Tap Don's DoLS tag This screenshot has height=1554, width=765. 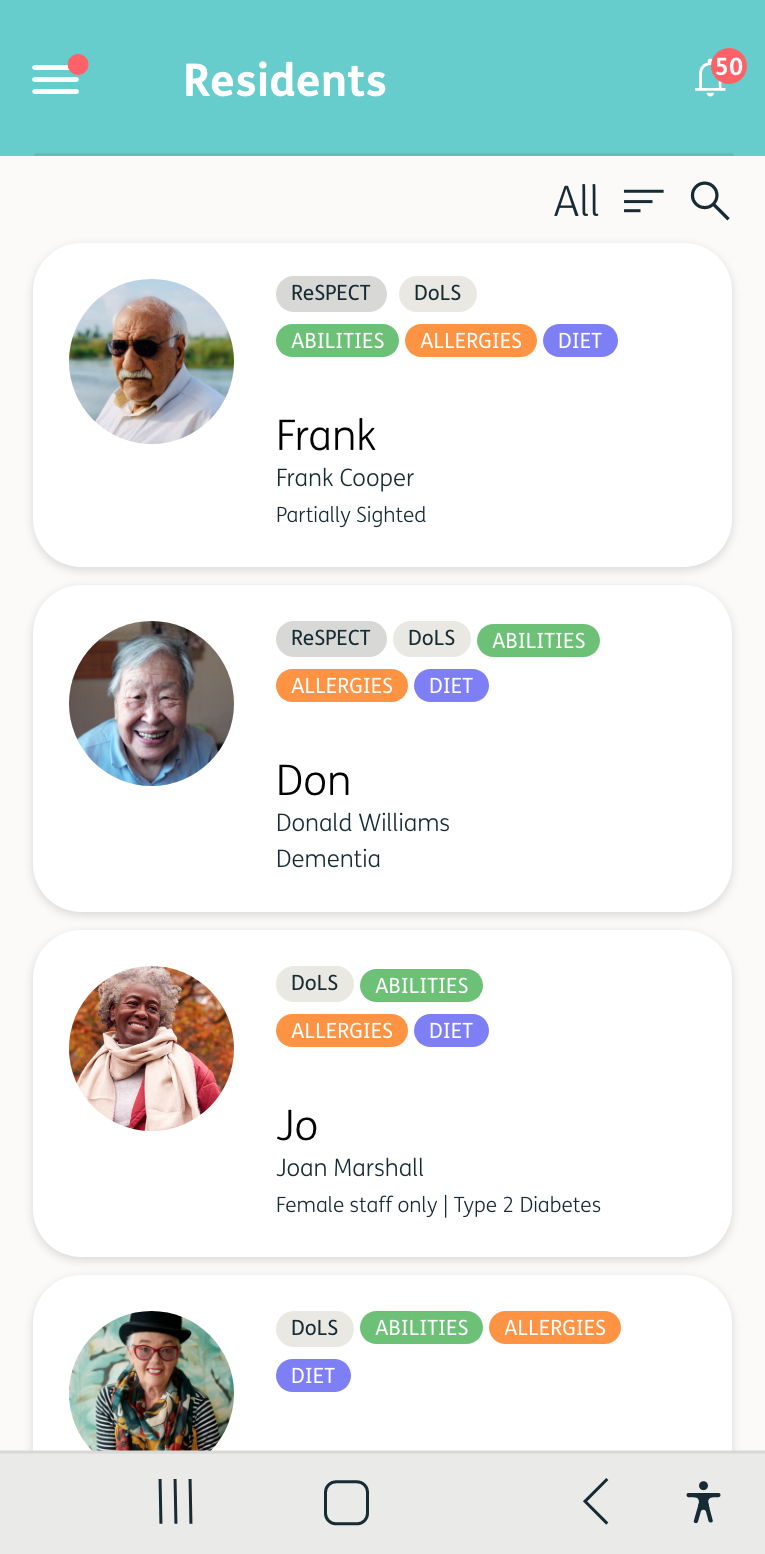coord(431,638)
